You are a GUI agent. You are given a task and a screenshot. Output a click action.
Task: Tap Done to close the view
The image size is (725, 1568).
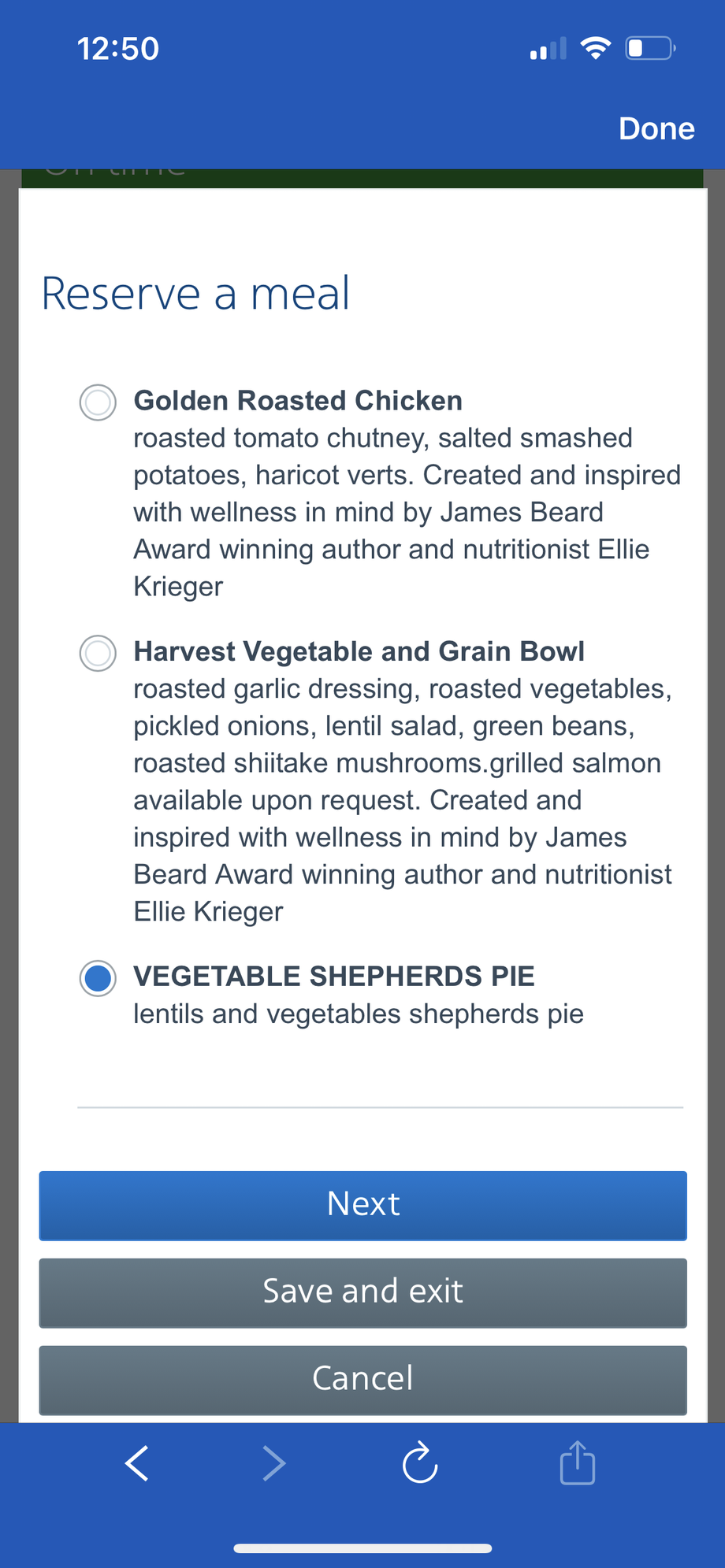656,128
